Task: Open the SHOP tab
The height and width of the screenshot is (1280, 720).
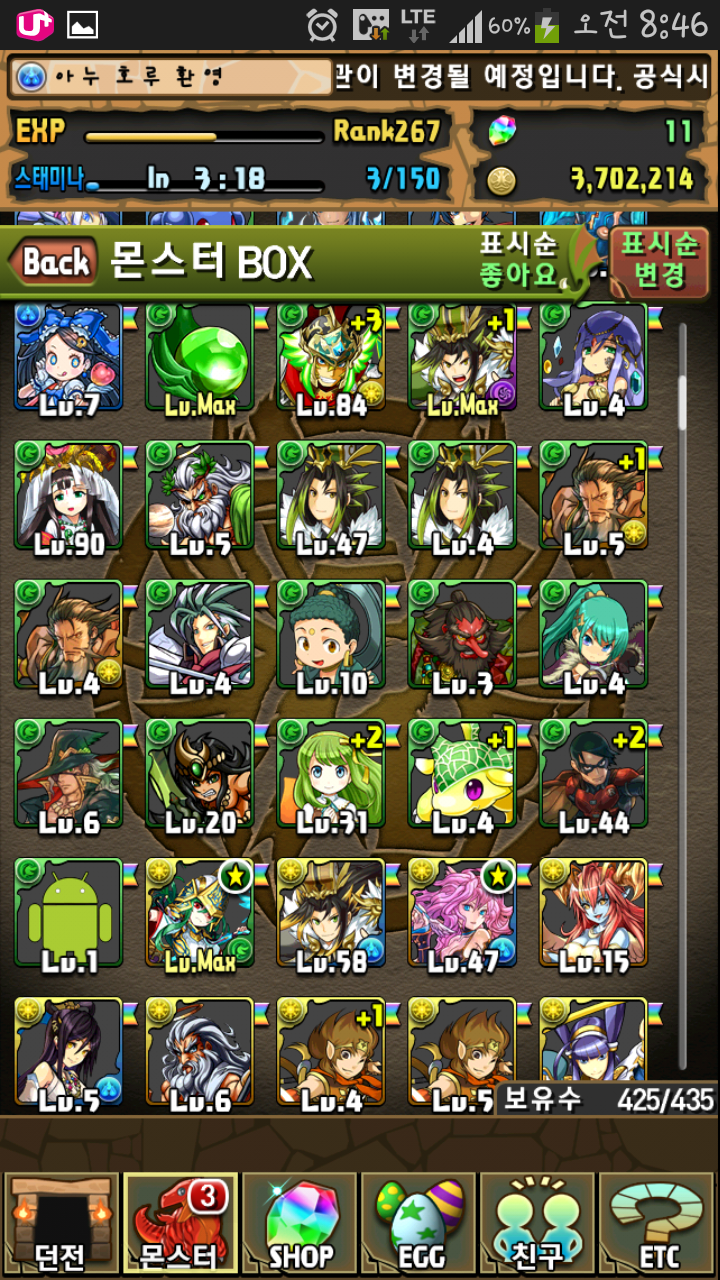Action: tap(300, 1224)
